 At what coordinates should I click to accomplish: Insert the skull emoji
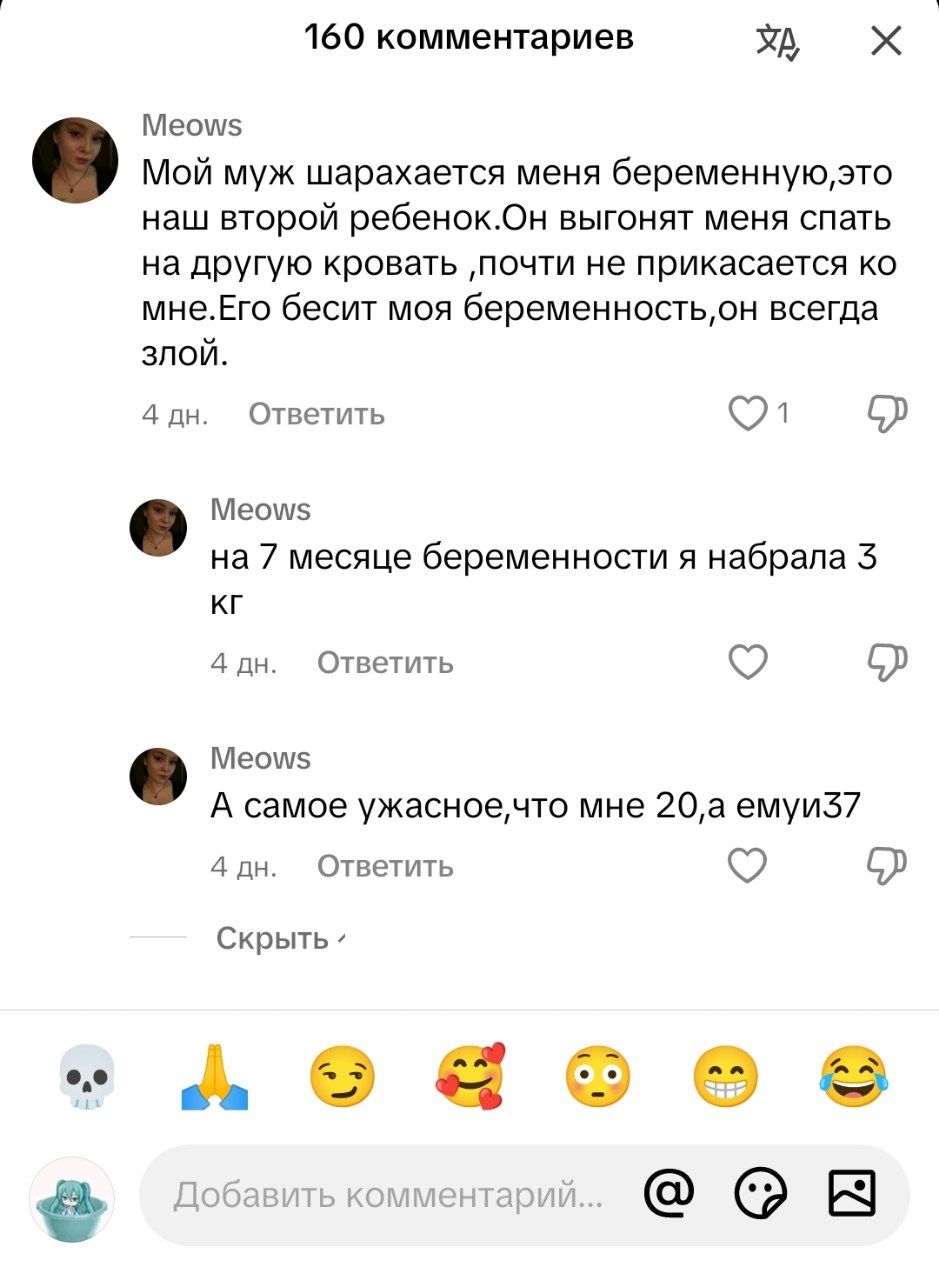click(x=86, y=1077)
